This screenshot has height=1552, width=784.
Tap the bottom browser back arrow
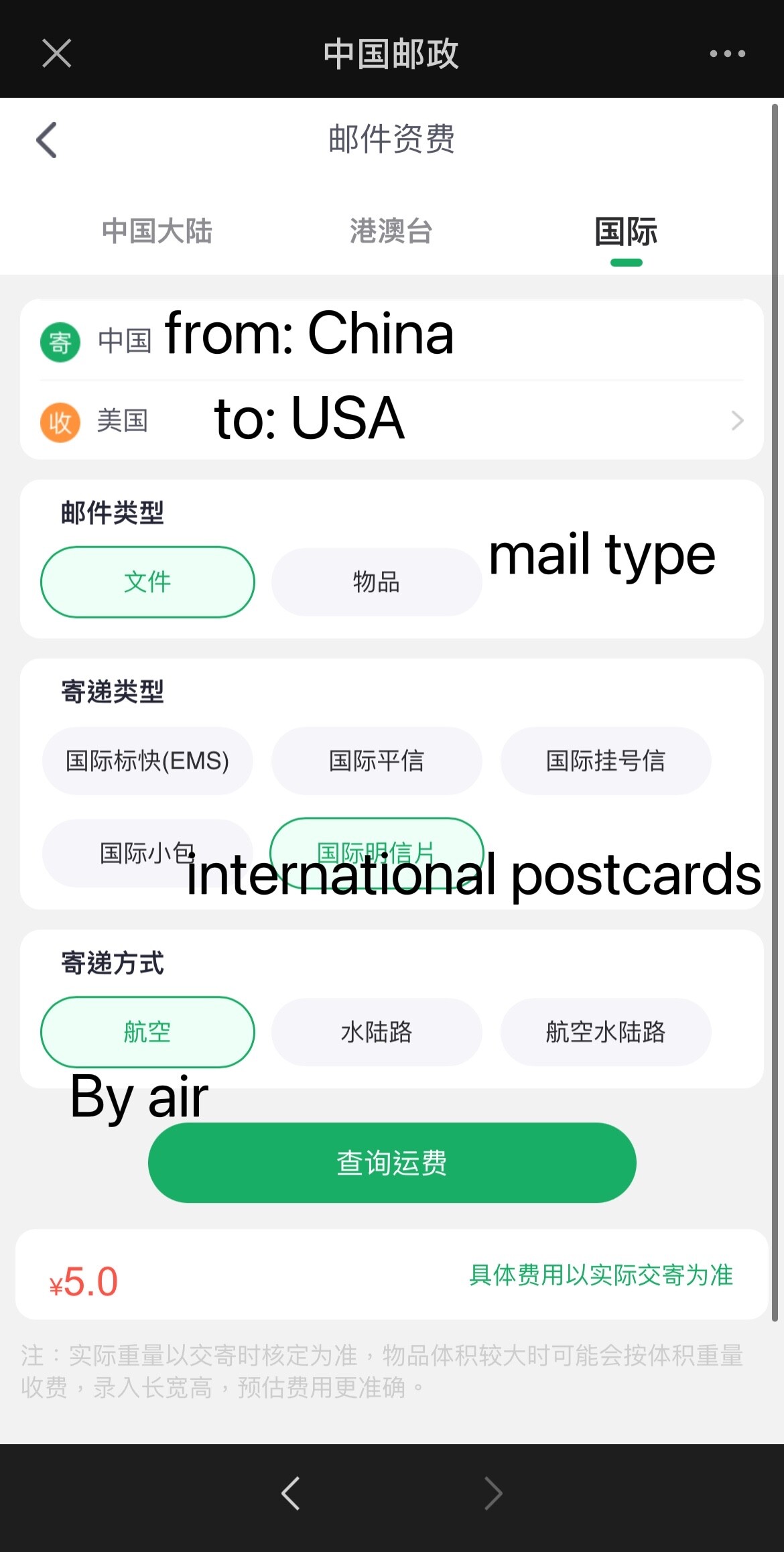pos(291,1493)
